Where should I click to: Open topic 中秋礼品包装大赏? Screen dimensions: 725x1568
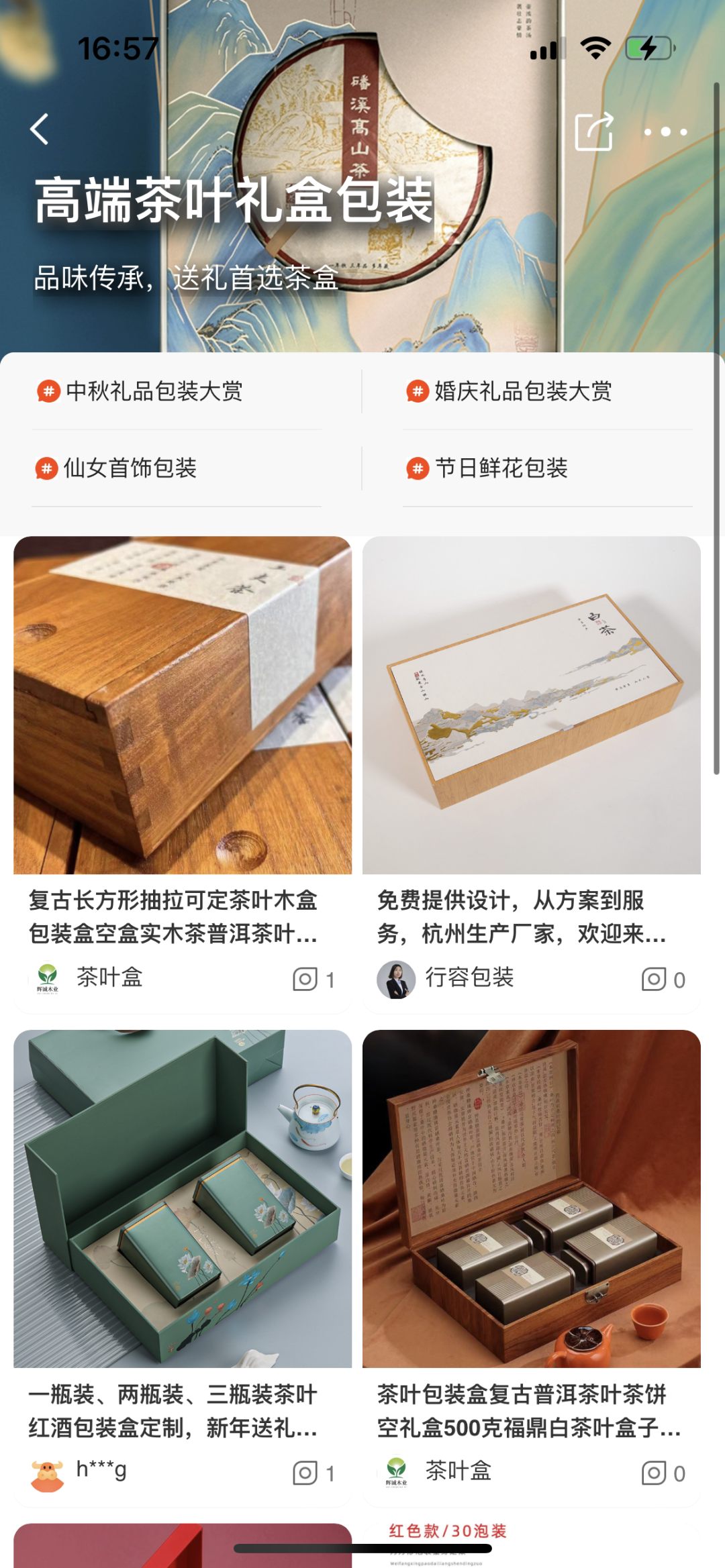coord(154,391)
